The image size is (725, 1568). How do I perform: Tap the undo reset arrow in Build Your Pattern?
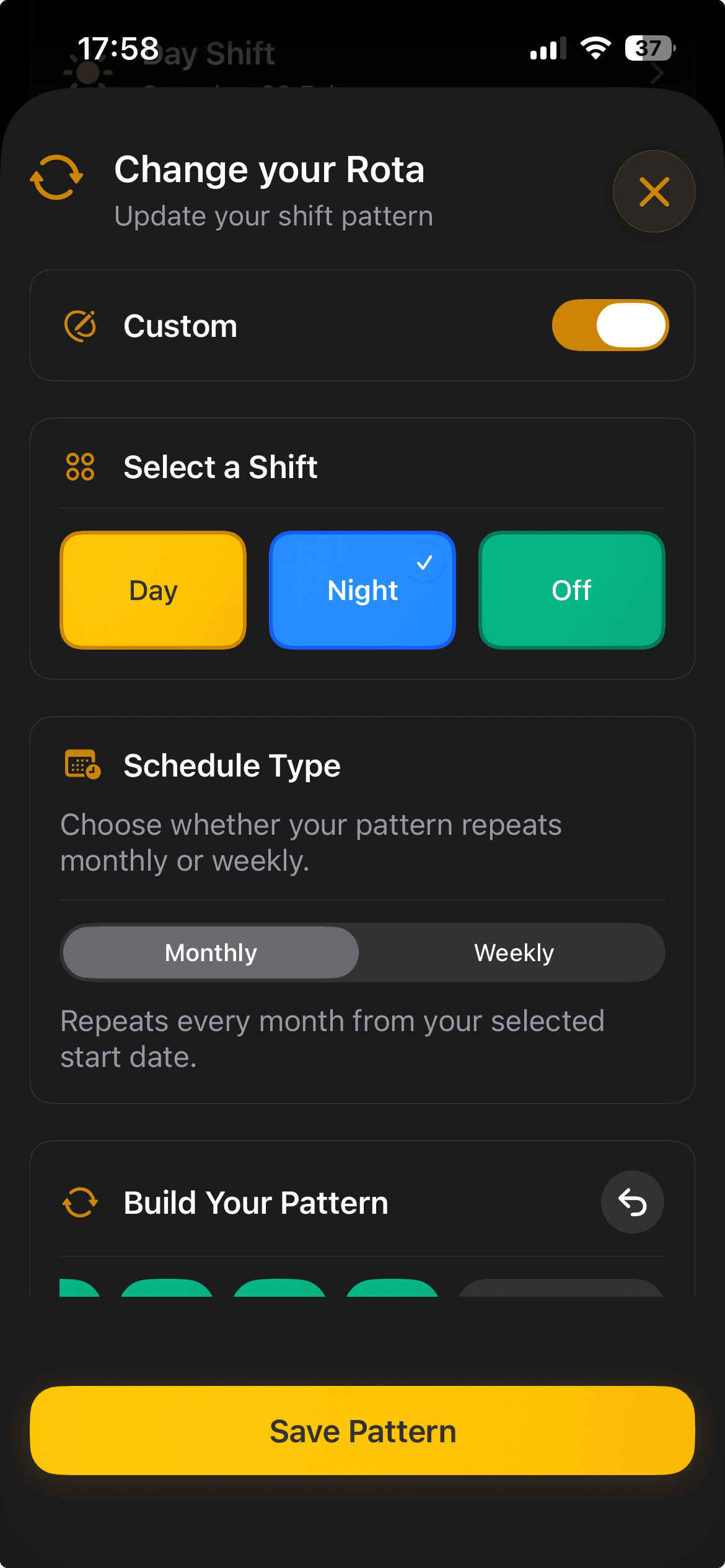tap(632, 1201)
